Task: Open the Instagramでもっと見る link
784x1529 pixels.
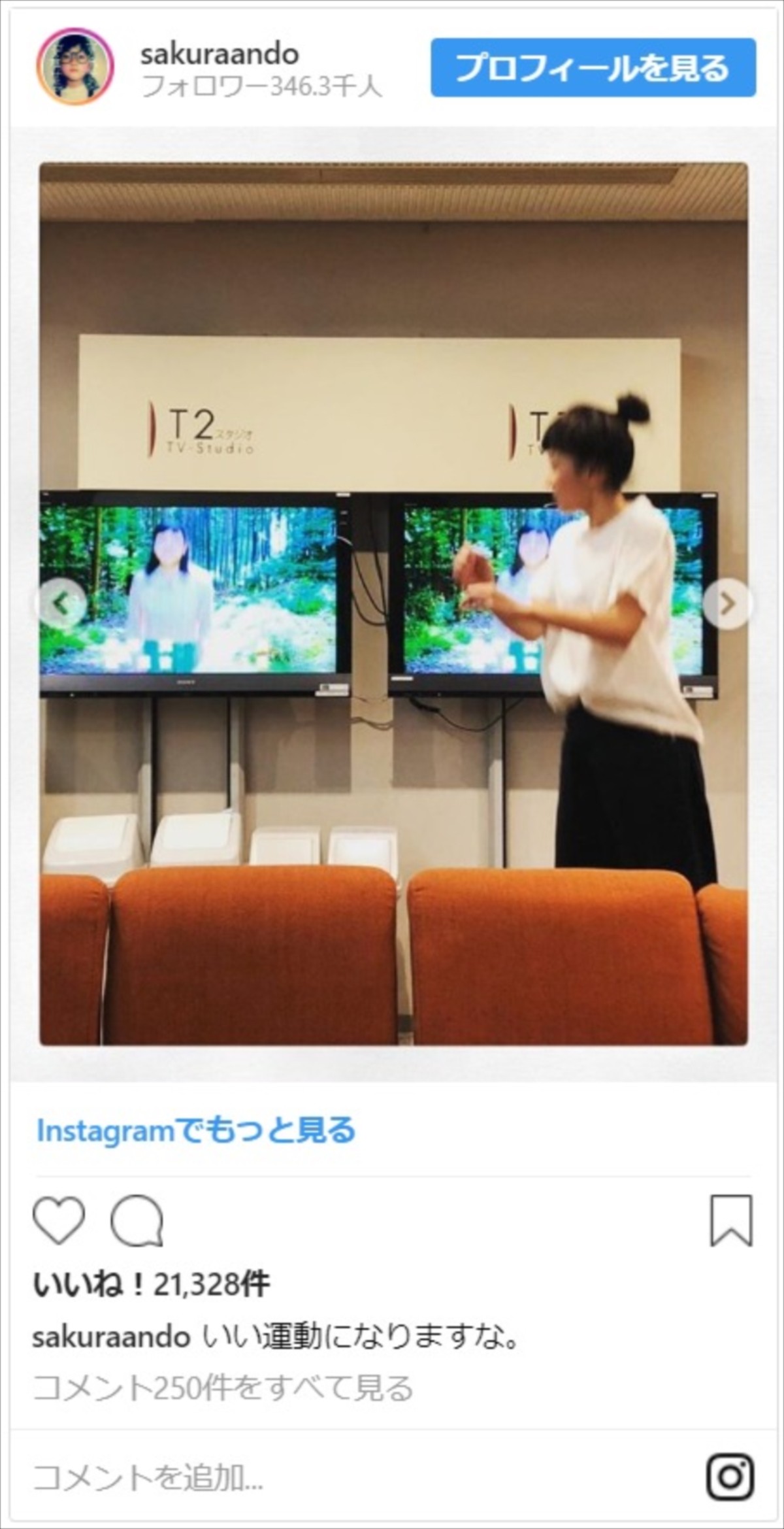Action: pyautogui.click(x=195, y=1130)
